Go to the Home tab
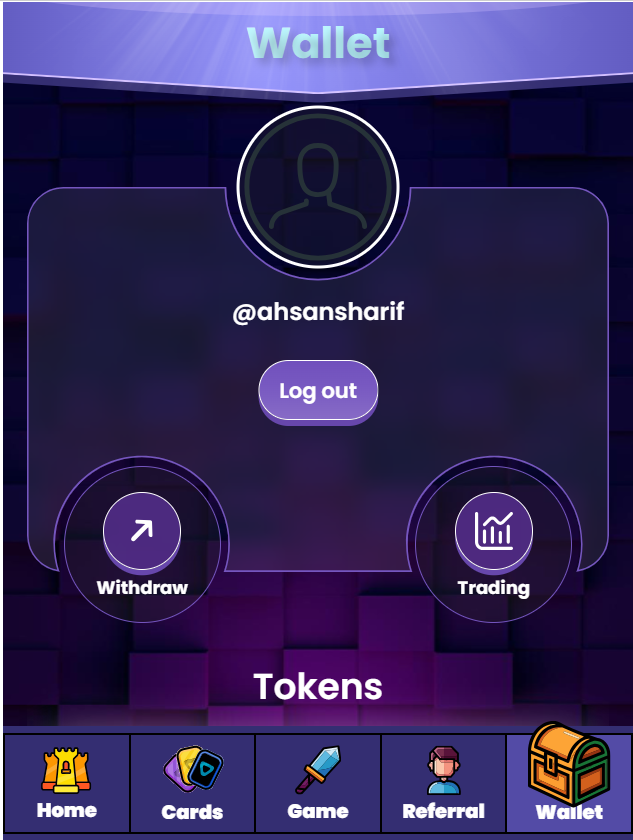 click(x=67, y=783)
